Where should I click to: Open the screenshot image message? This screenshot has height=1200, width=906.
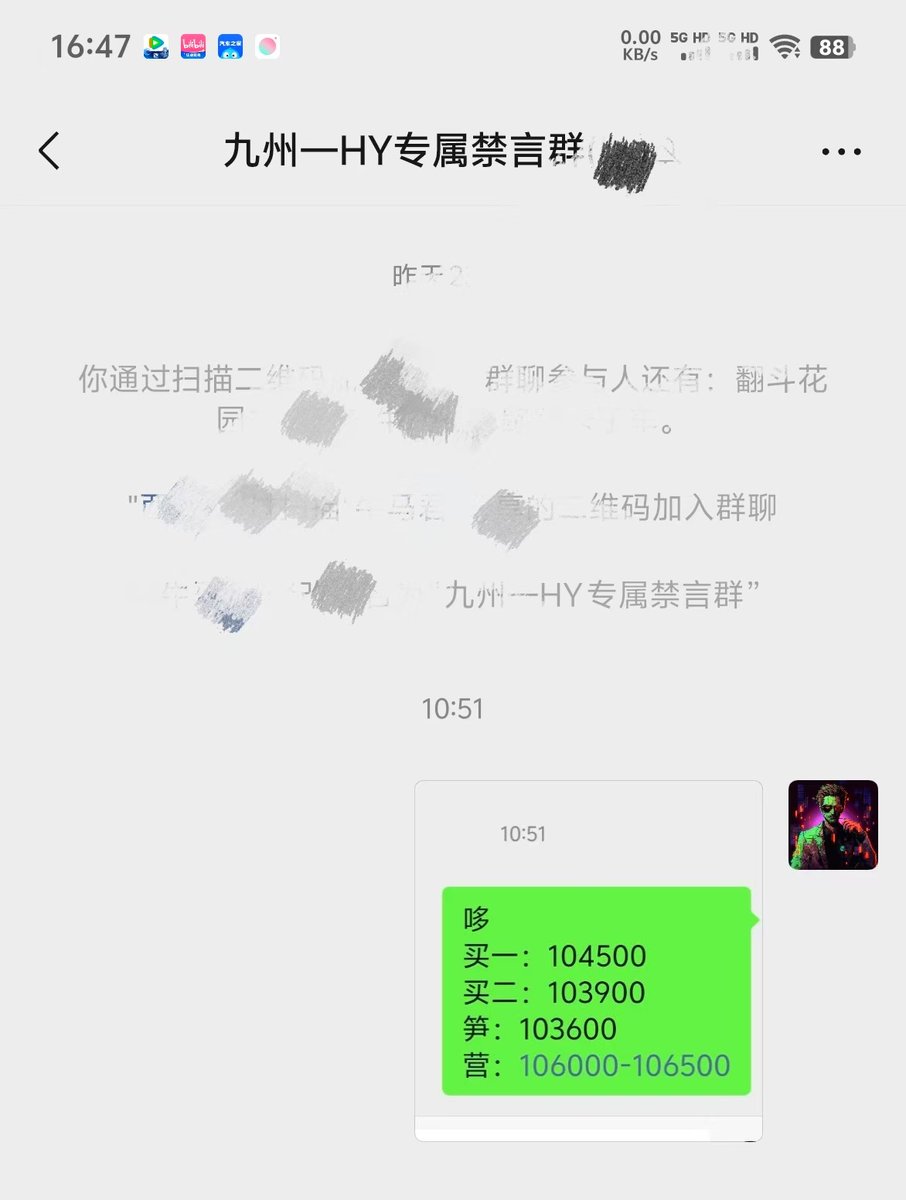click(x=588, y=960)
